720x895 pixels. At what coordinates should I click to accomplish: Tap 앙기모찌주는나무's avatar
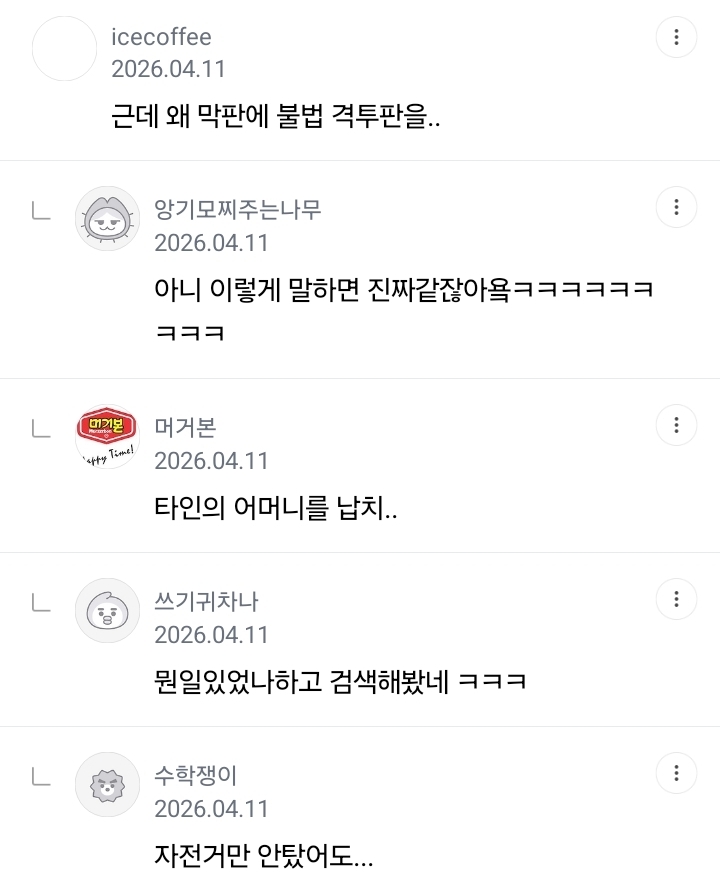tap(107, 219)
